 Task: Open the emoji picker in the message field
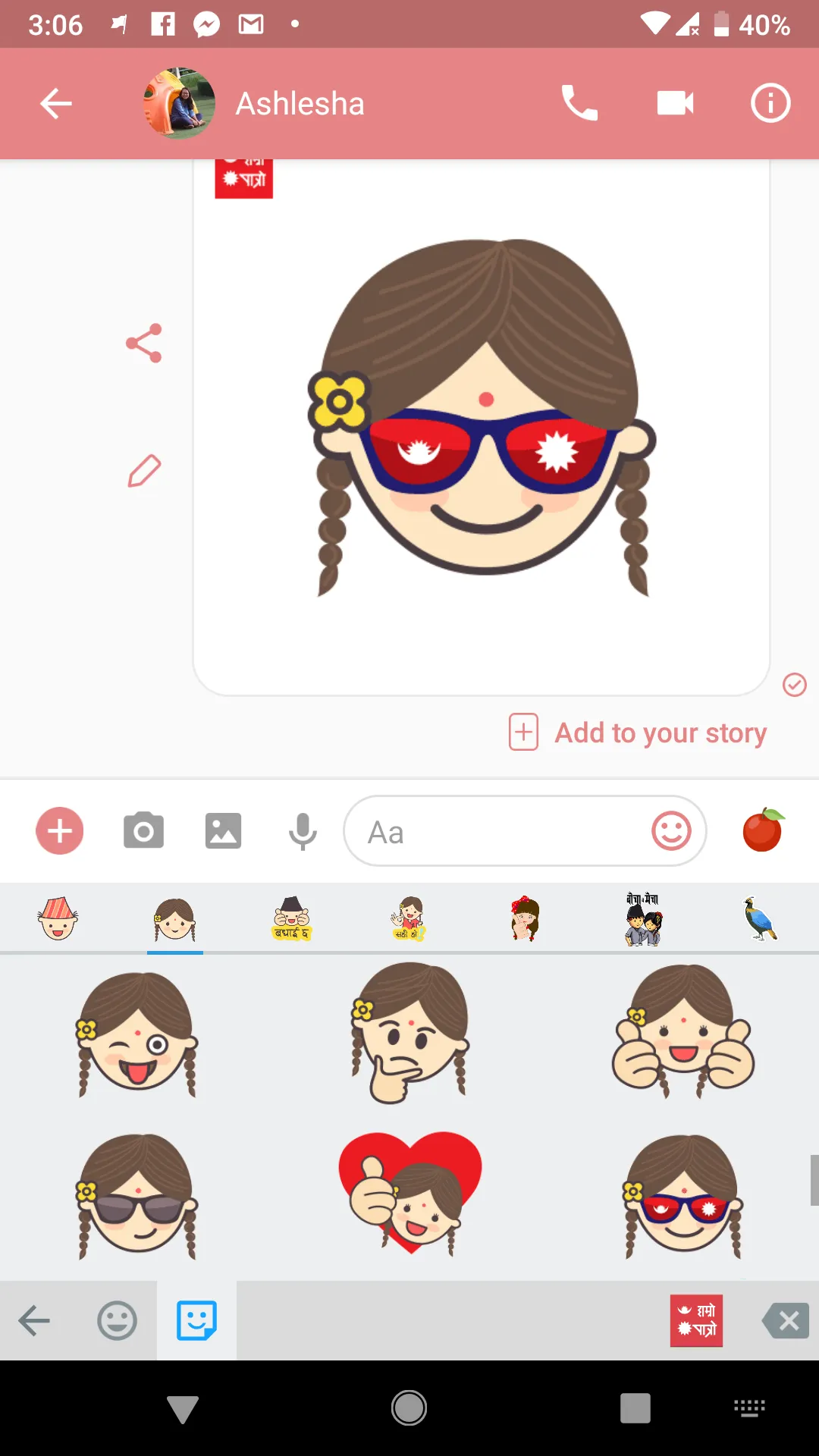672,830
